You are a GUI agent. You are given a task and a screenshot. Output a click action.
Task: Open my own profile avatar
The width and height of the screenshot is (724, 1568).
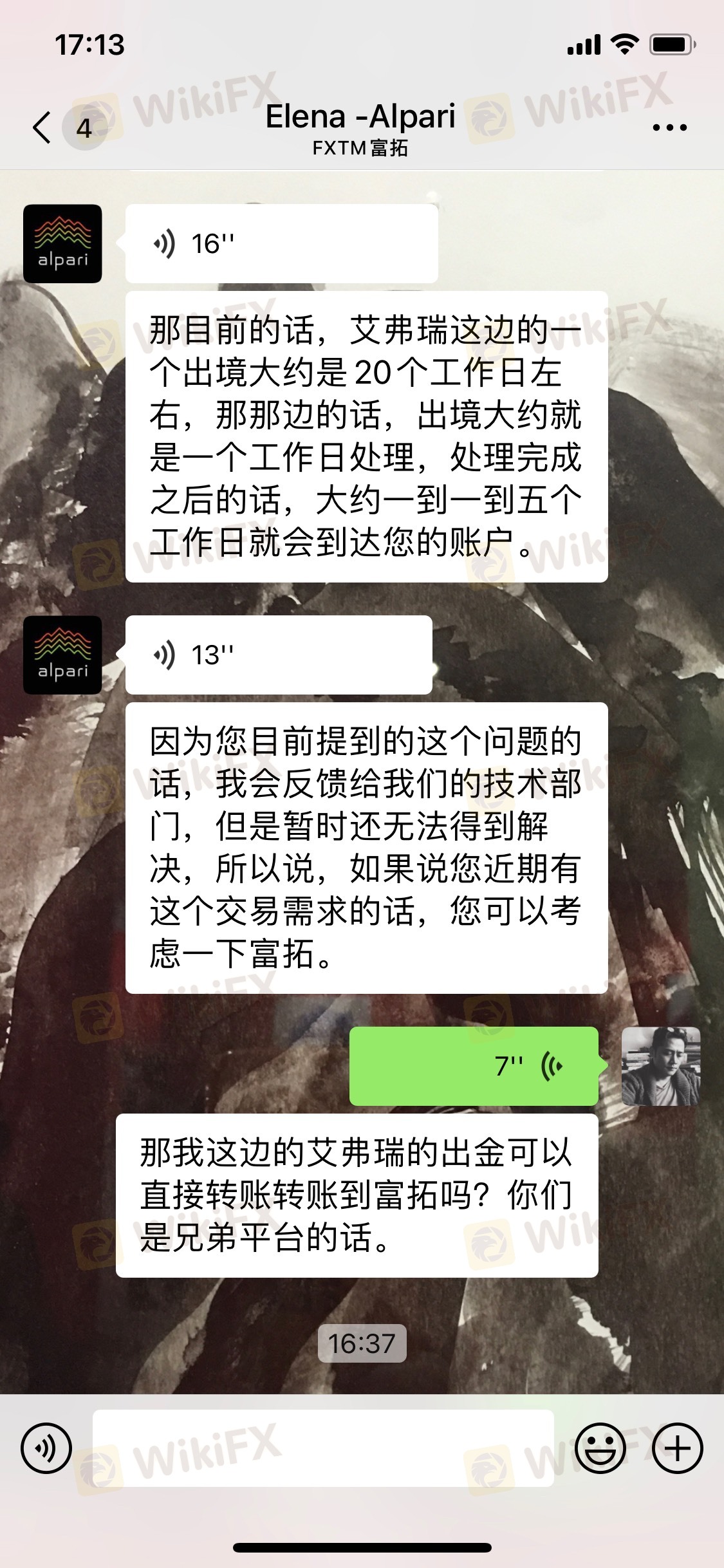pos(660,1067)
